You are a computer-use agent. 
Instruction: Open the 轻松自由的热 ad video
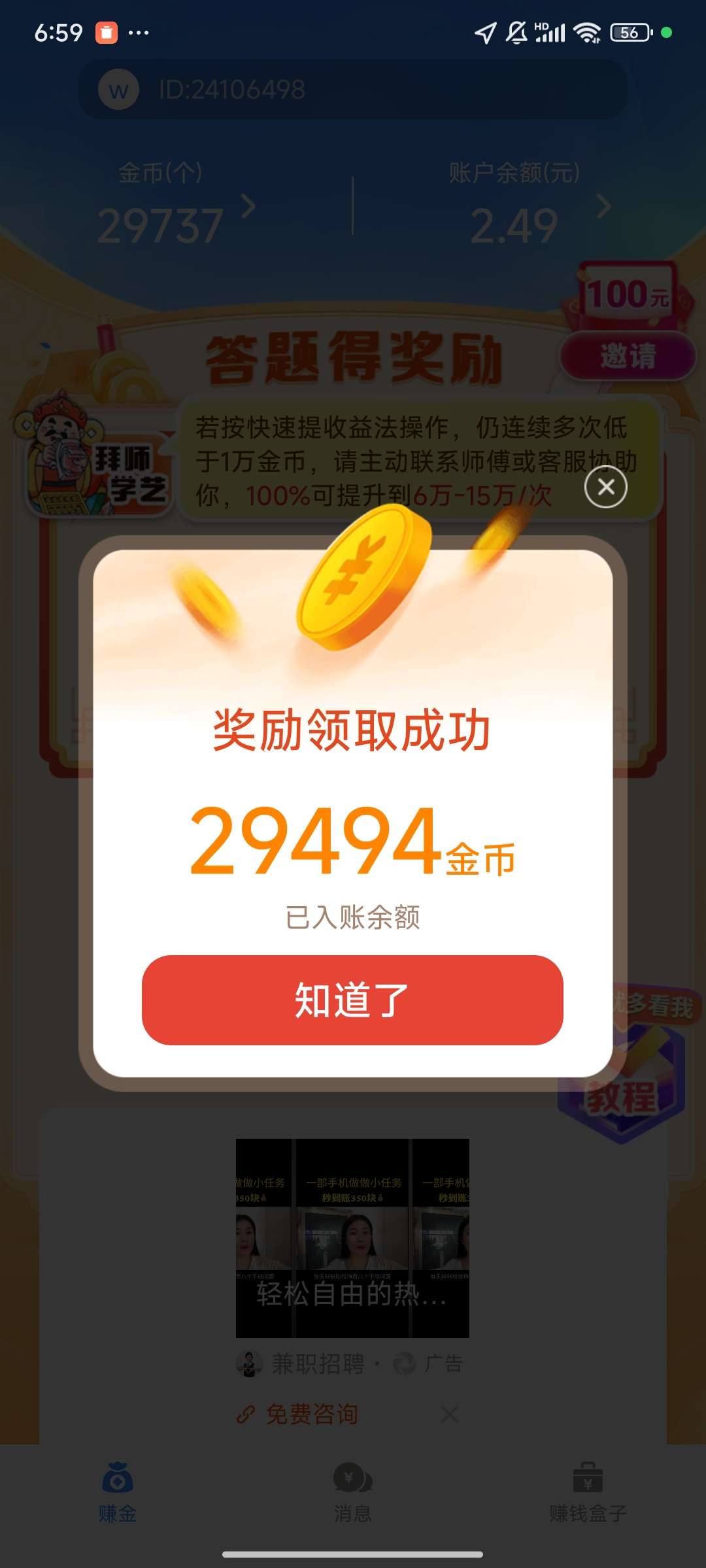click(x=352, y=1238)
